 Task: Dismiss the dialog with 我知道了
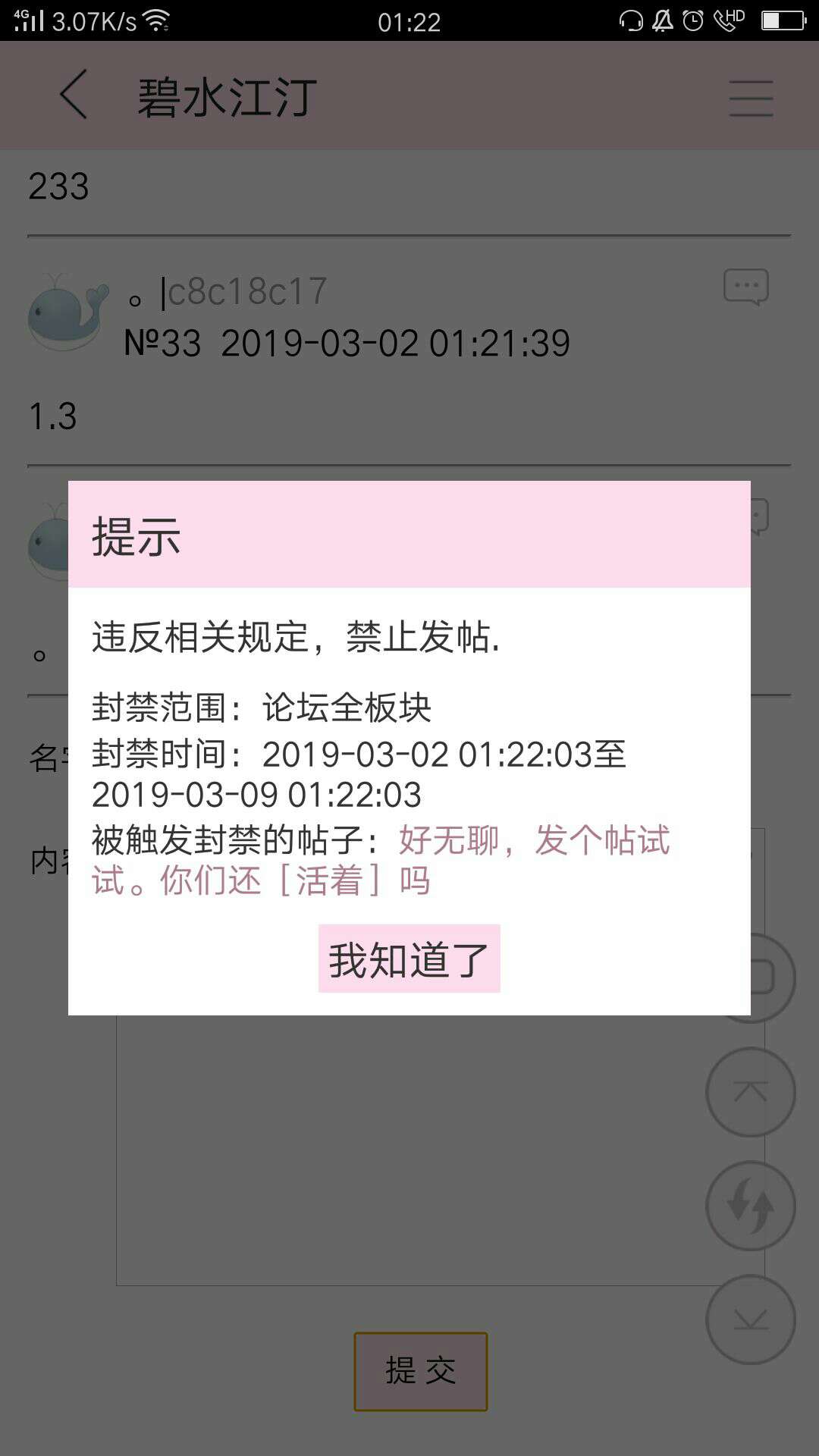coord(409,959)
